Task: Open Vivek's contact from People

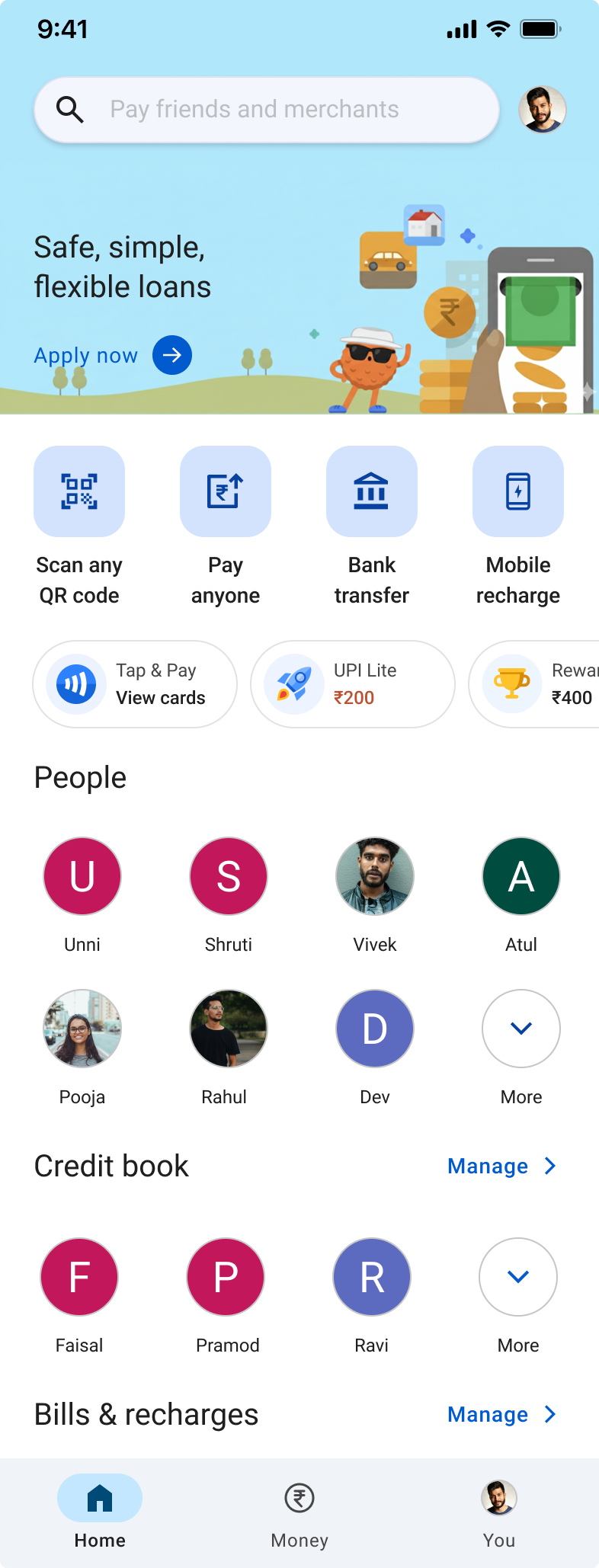Action: coord(375,876)
